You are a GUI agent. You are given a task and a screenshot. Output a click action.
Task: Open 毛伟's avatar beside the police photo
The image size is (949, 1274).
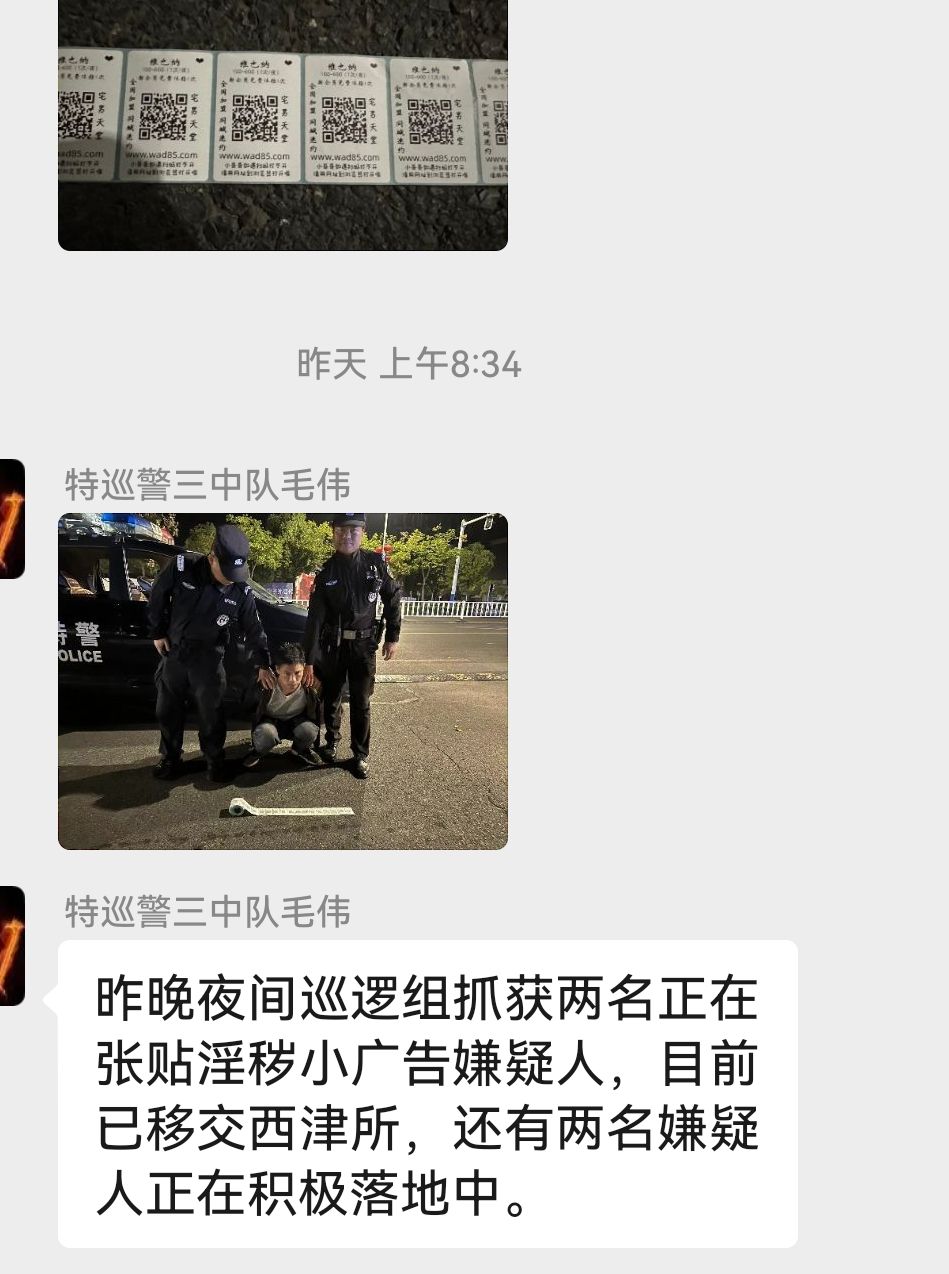pyautogui.click(x=11, y=519)
